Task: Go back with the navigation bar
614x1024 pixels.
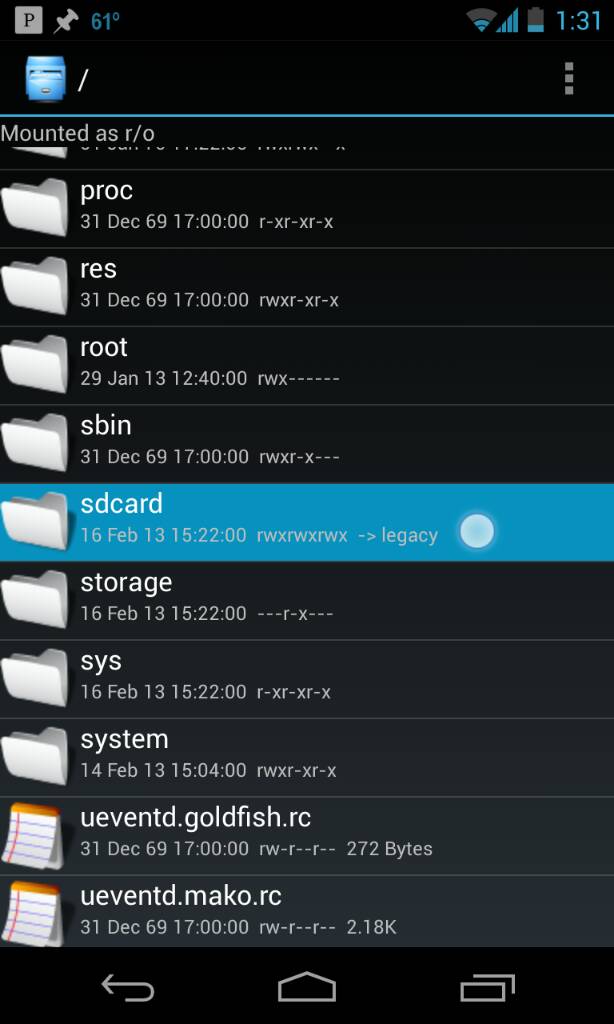Action: (x=128, y=987)
